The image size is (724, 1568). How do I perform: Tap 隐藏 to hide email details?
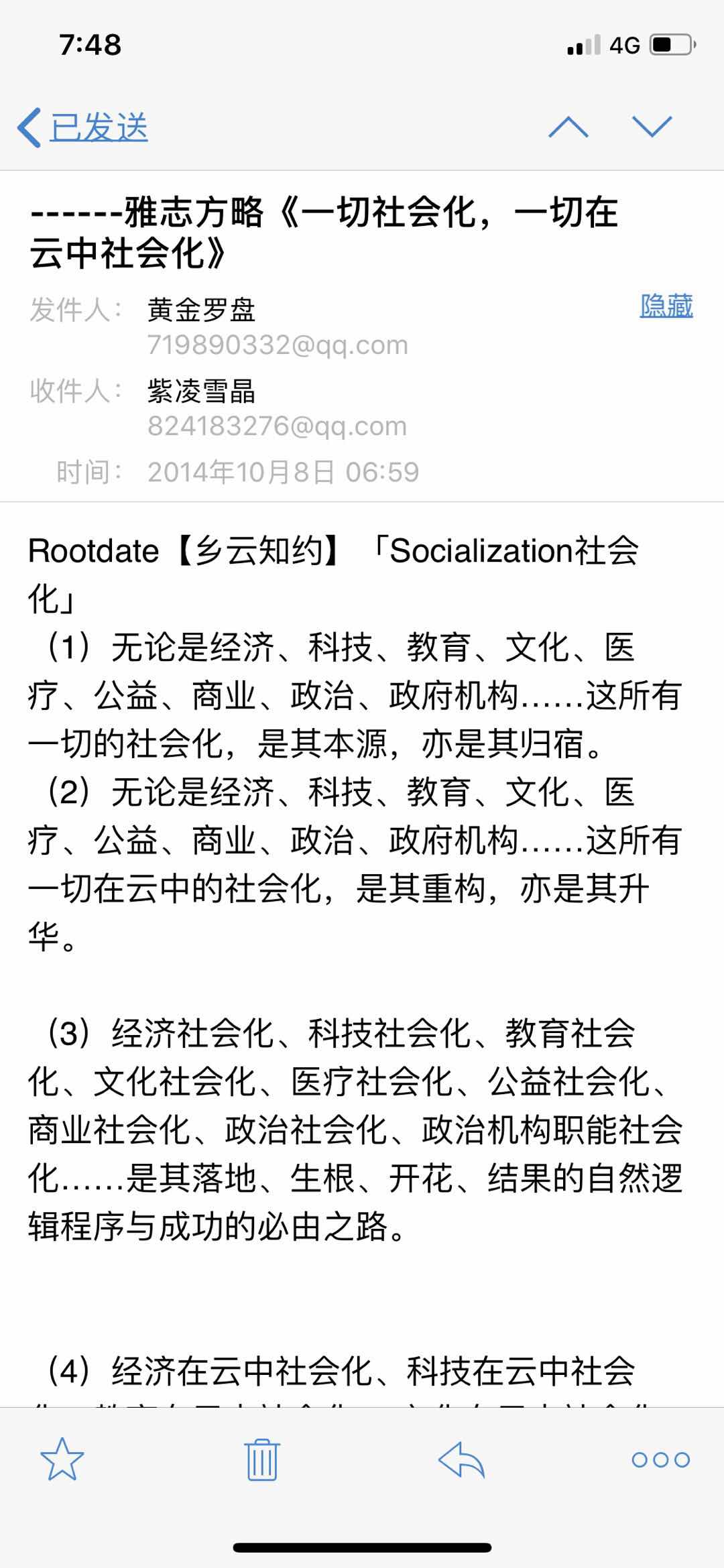pos(666,306)
